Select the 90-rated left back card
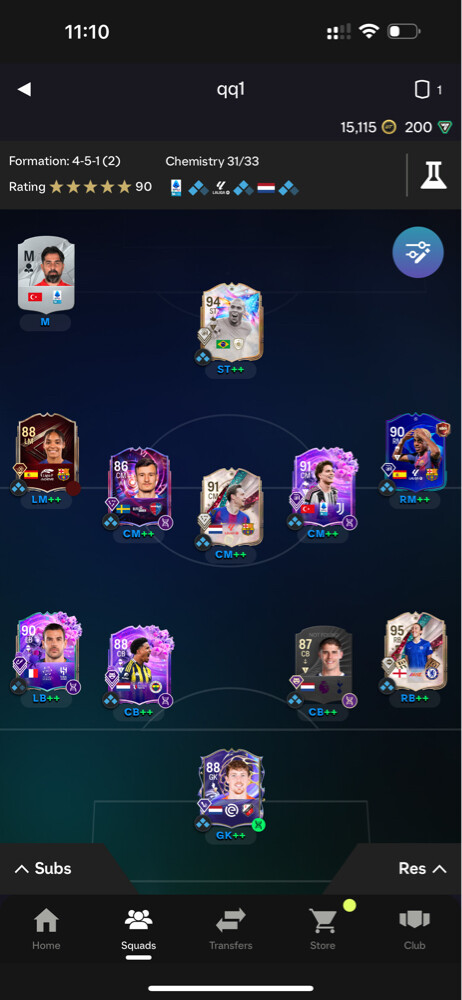Image resolution: width=462 pixels, height=1000 pixels. click(x=46, y=652)
